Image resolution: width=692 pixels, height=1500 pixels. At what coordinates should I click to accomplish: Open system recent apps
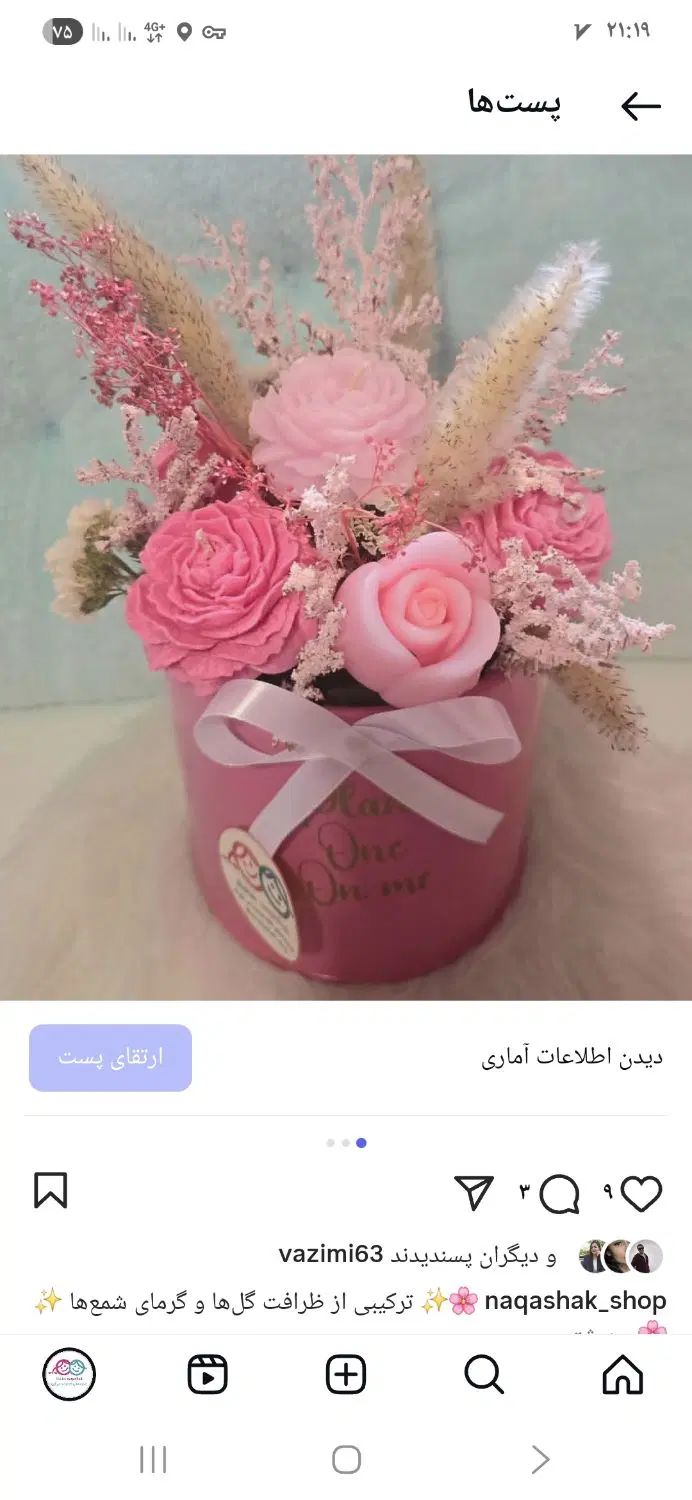(x=153, y=1460)
